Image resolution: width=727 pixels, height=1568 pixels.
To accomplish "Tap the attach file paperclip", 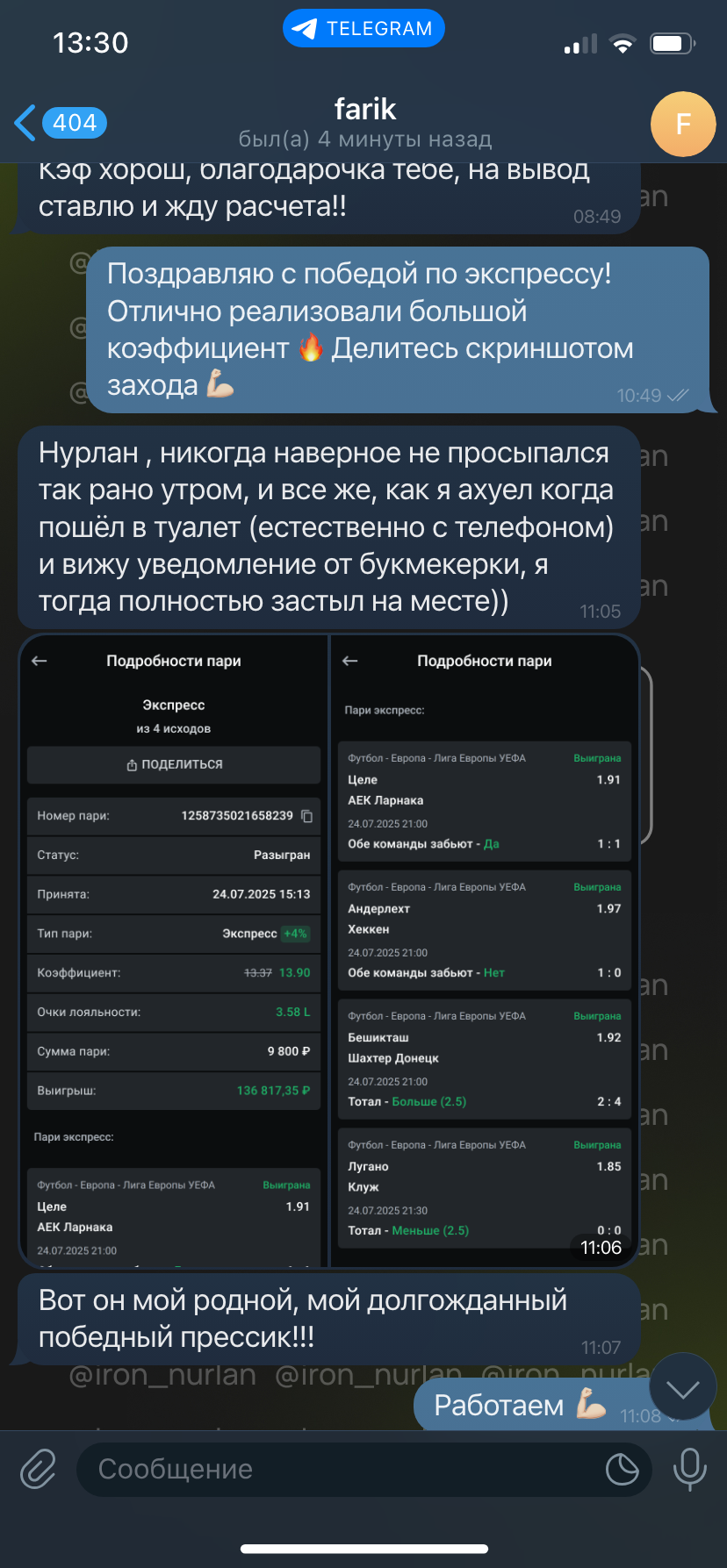I will pyautogui.click(x=39, y=1468).
